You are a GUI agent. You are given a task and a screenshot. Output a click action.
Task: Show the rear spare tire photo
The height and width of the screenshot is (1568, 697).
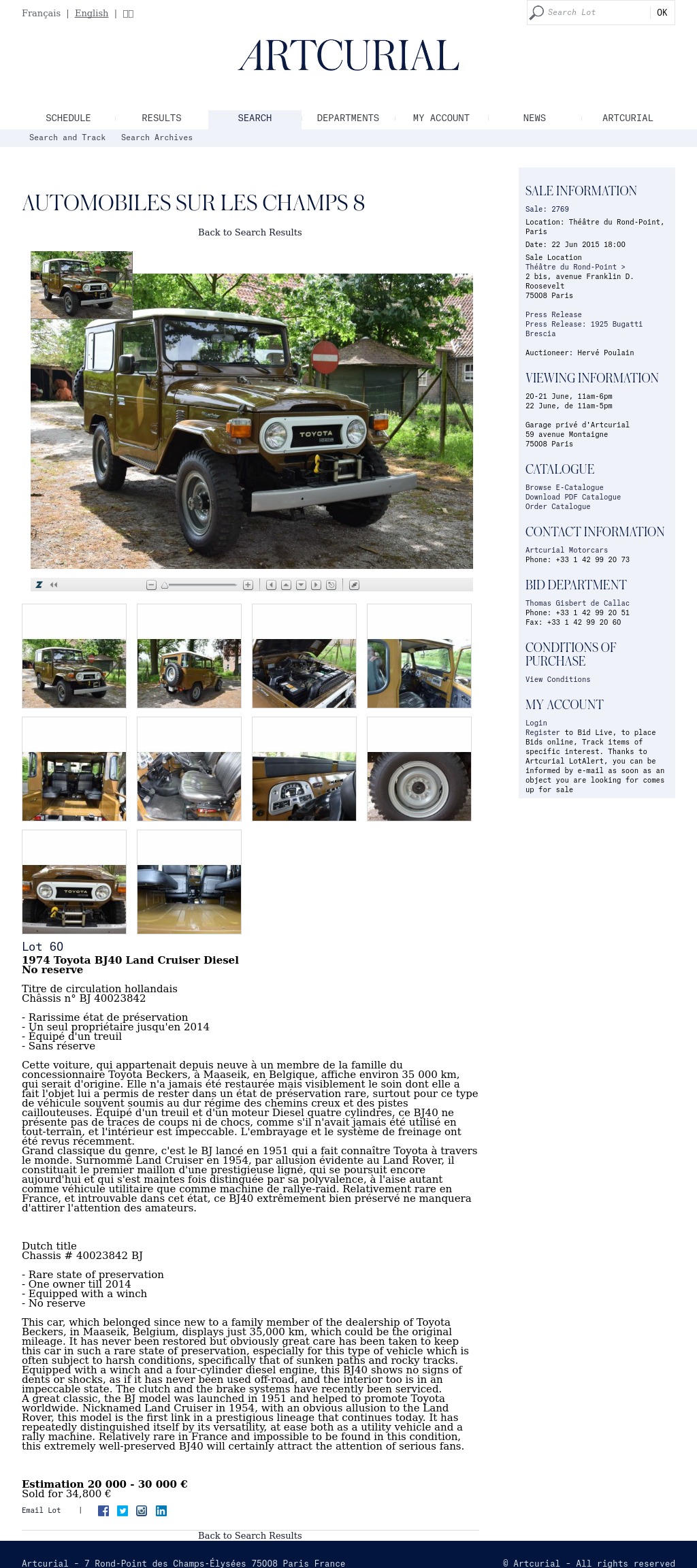tap(189, 673)
